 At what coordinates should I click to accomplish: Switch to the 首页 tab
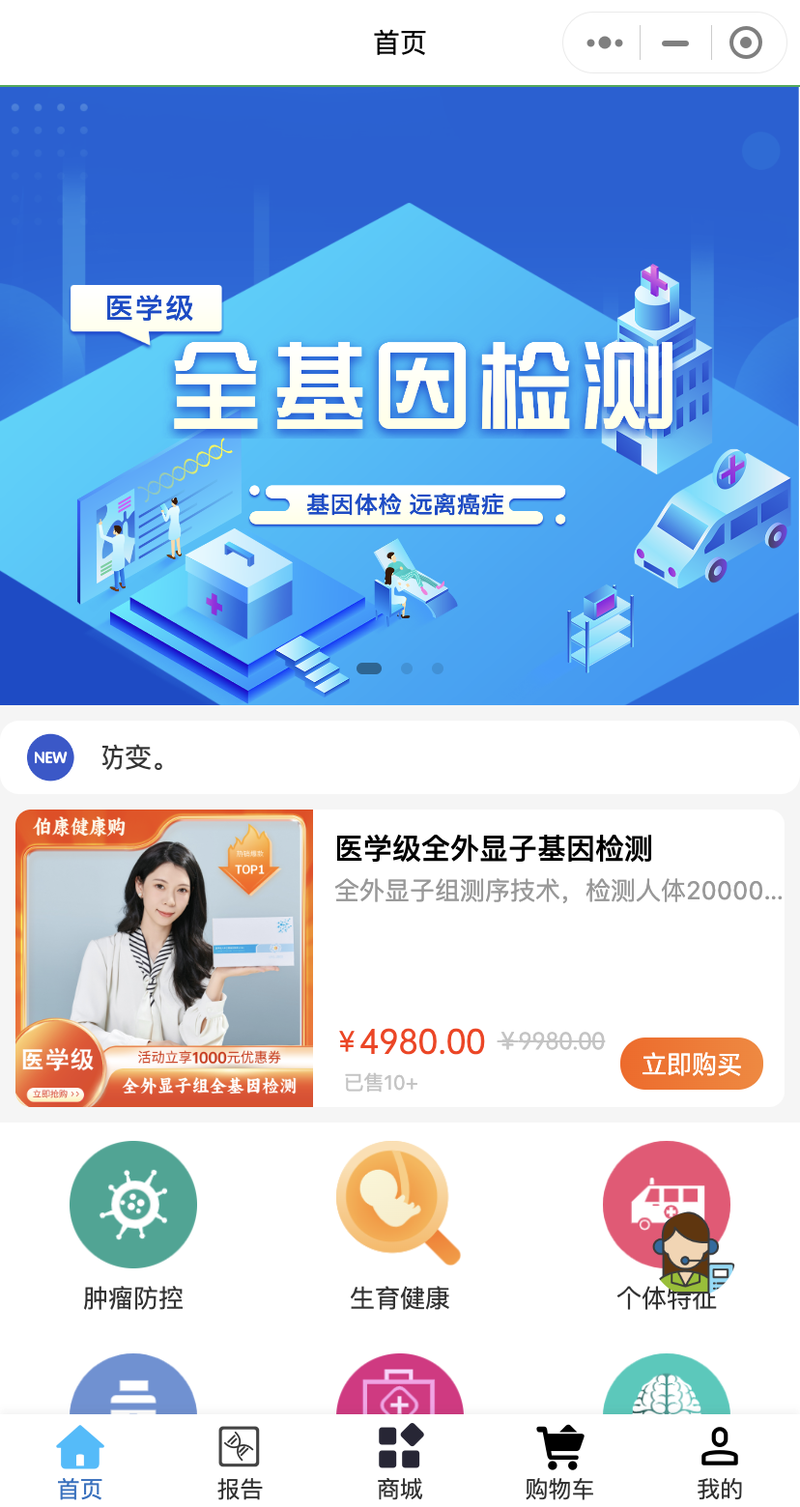coord(80,1462)
